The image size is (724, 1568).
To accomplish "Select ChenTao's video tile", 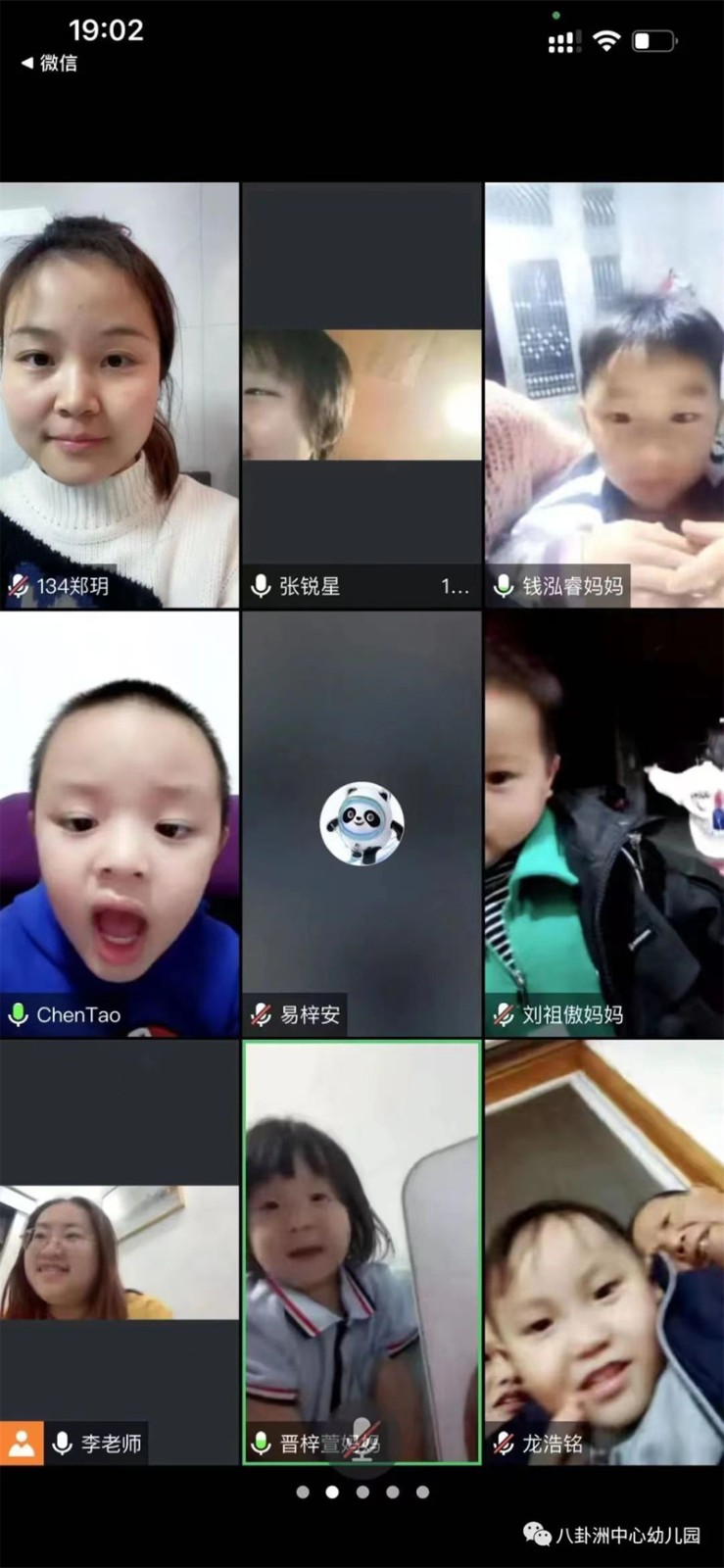I will (x=119, y=823).
